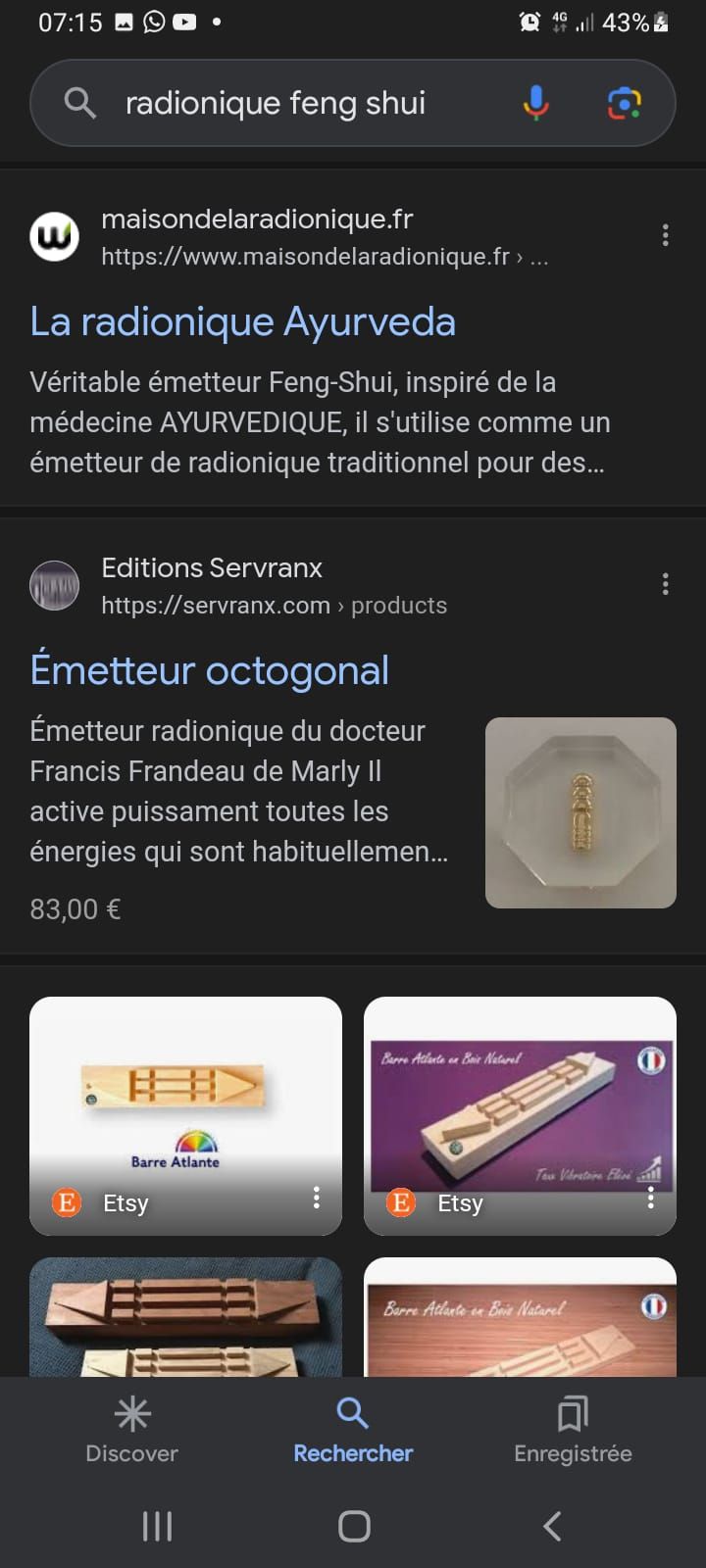
Task: Open Google Lens camera search
Action: pos(624,103)
